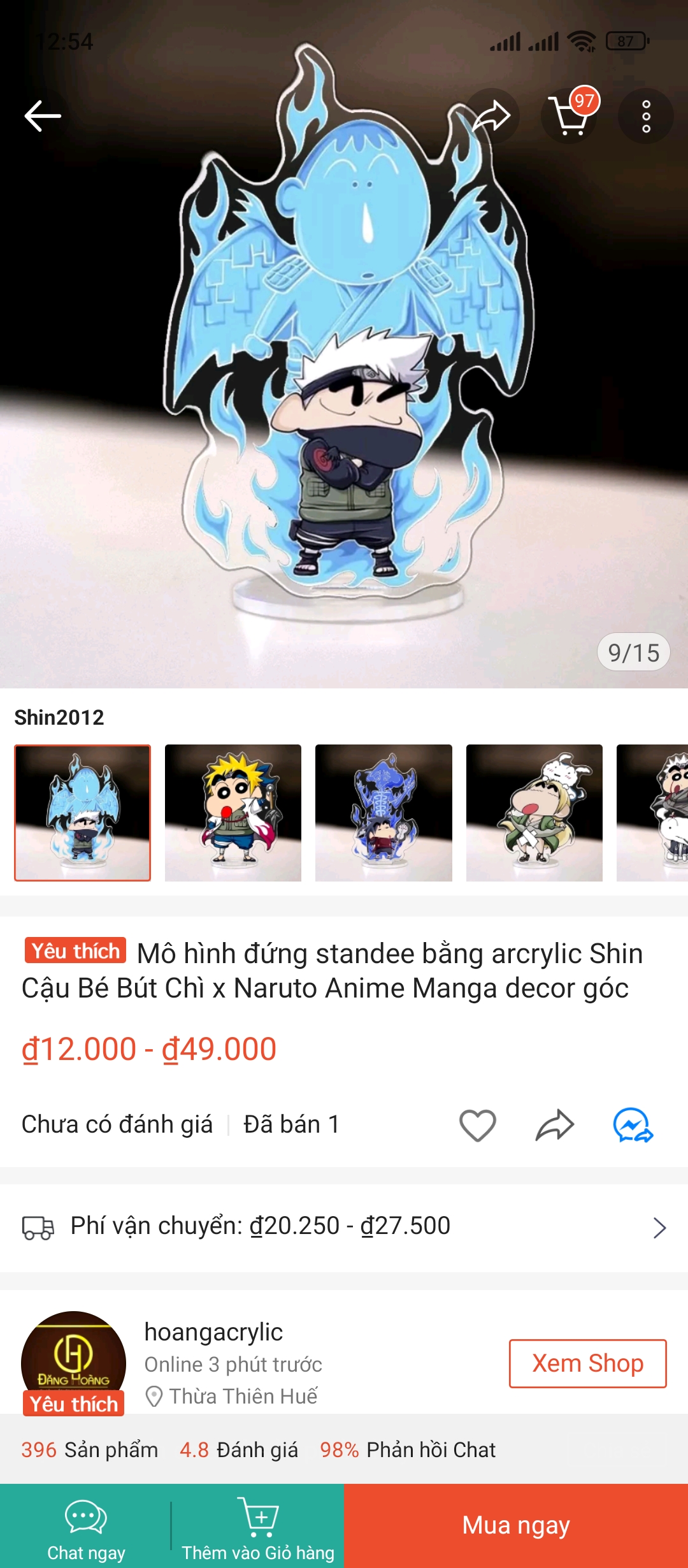Tap Xem Shop button

point(587,1363)
